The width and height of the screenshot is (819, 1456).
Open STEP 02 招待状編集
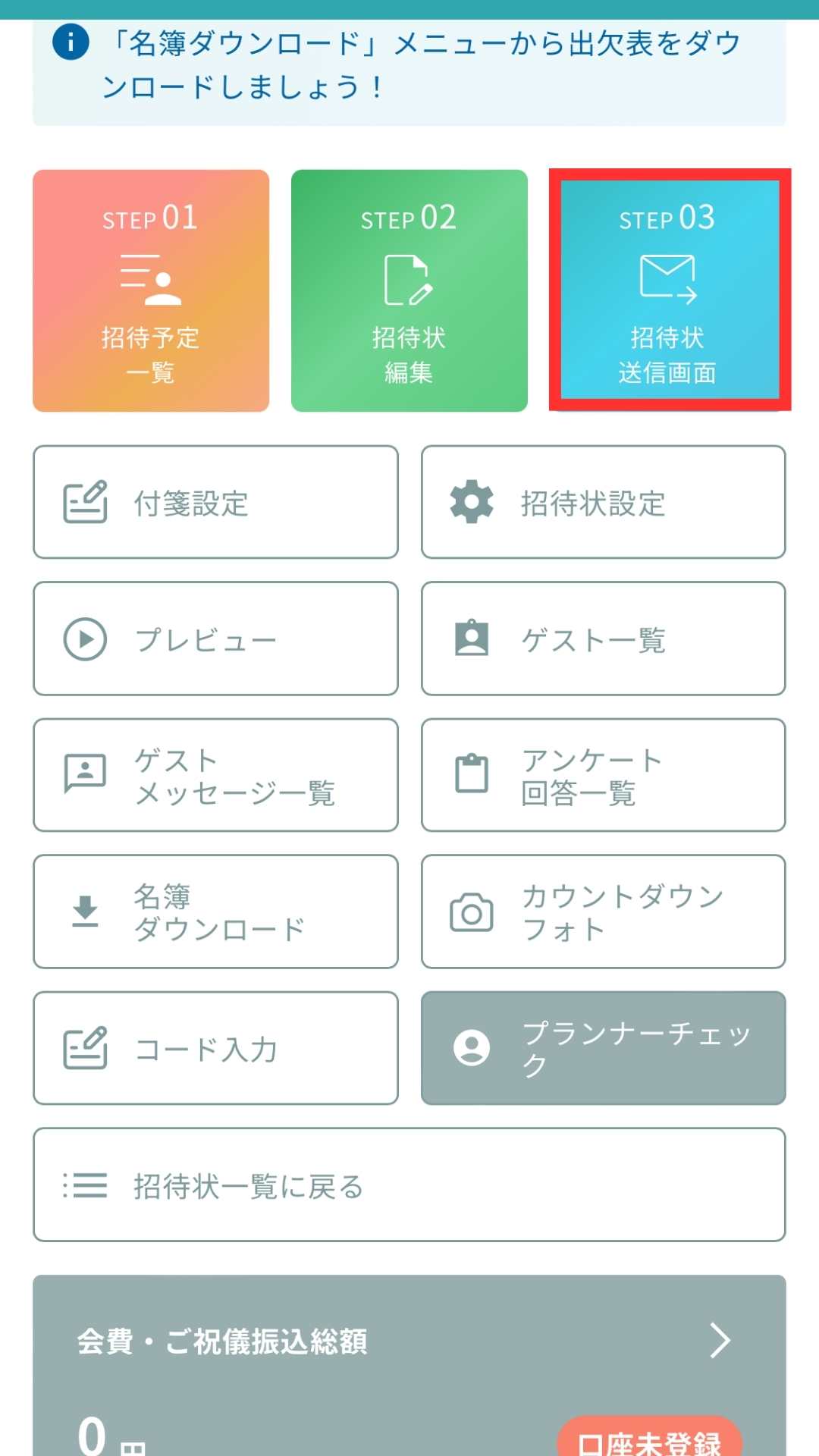tap(409, 290)
